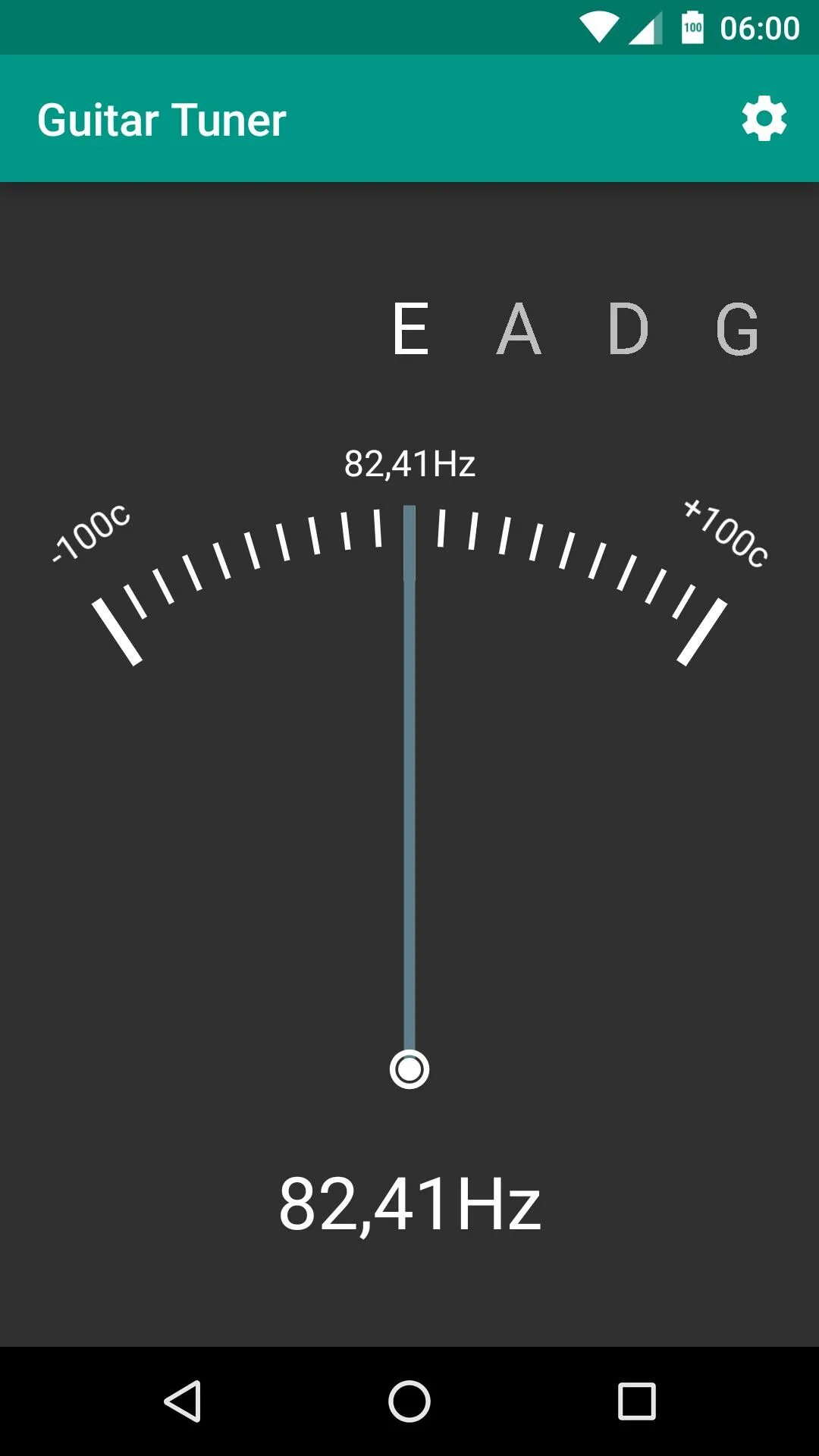
Task: Go back with the navigation bar
Action: pos(183,1401)
